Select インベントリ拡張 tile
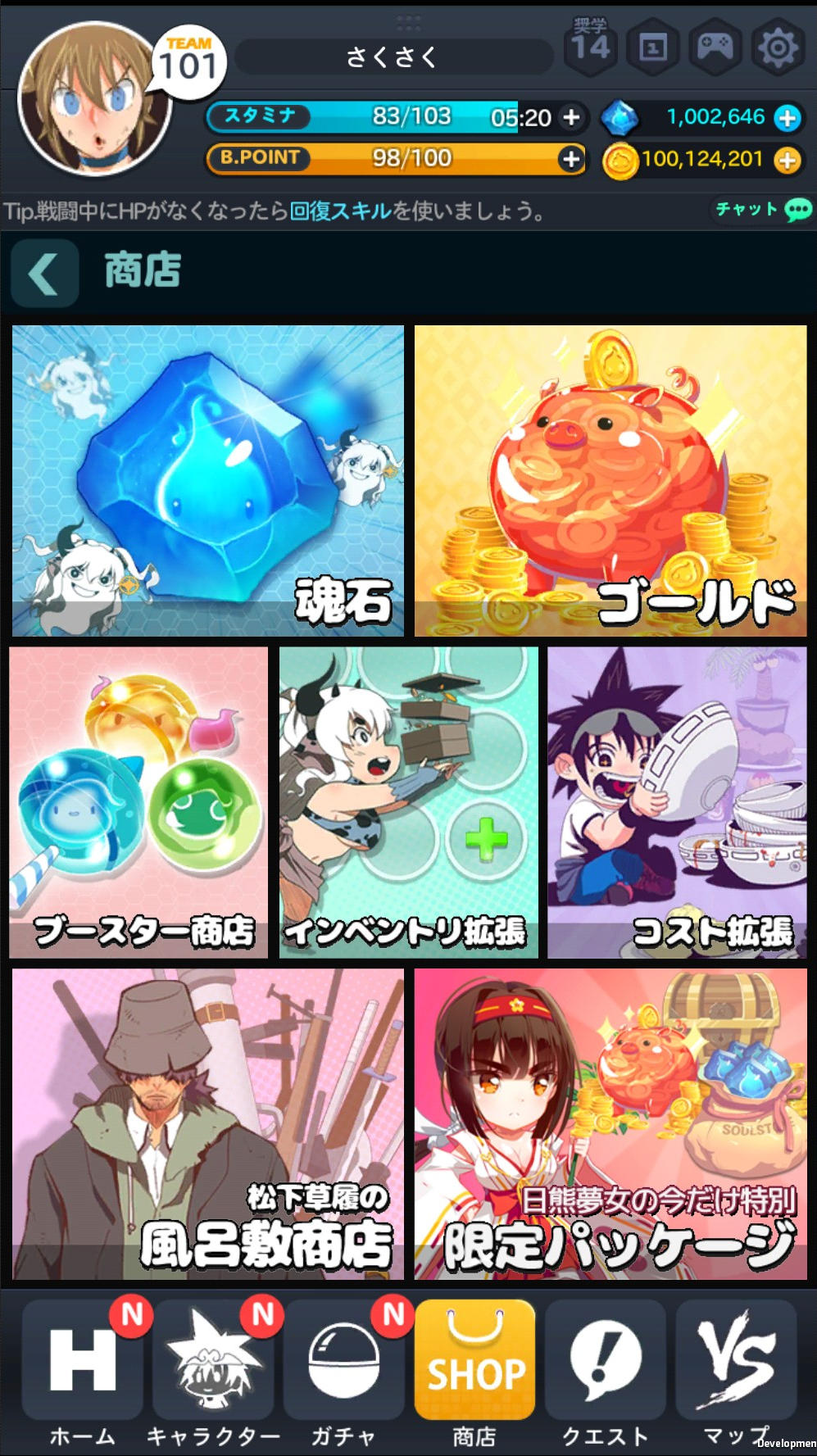The width and height of the screenshot is (817, 1456). coord(408,802)
